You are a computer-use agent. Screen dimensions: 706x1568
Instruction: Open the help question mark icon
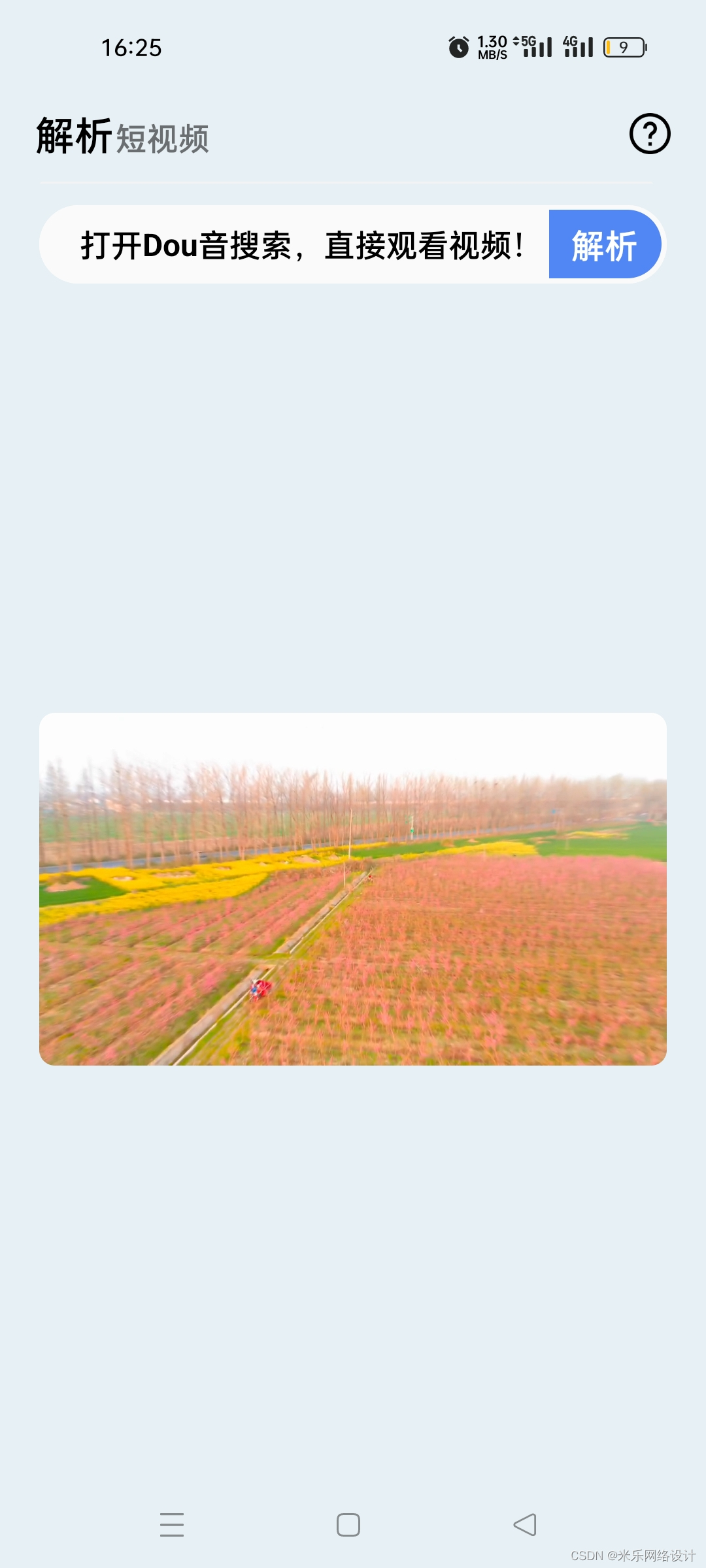point(649,134)
